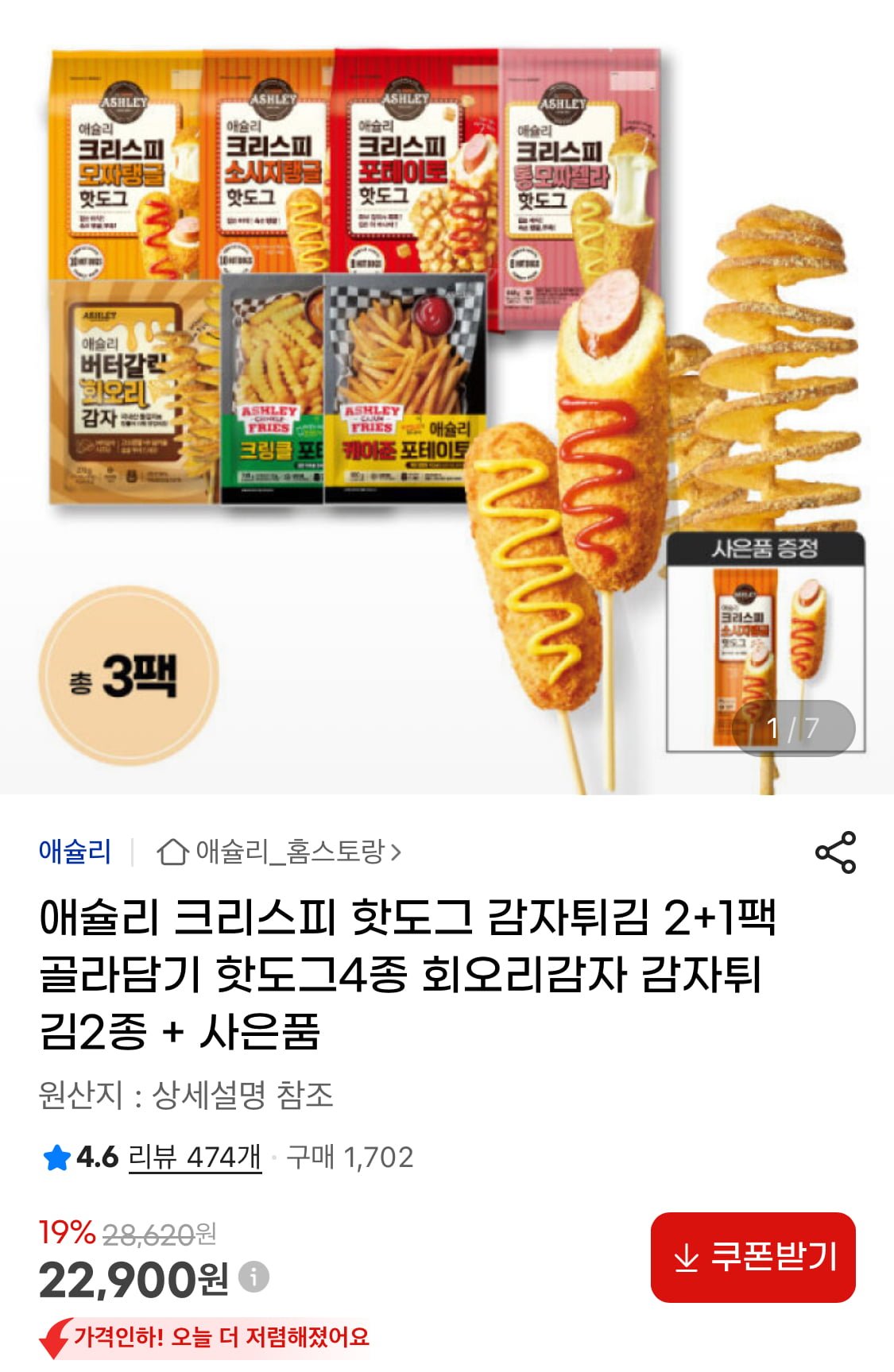Open the 리뷰 474개 reviews link

pos(195,1158)
